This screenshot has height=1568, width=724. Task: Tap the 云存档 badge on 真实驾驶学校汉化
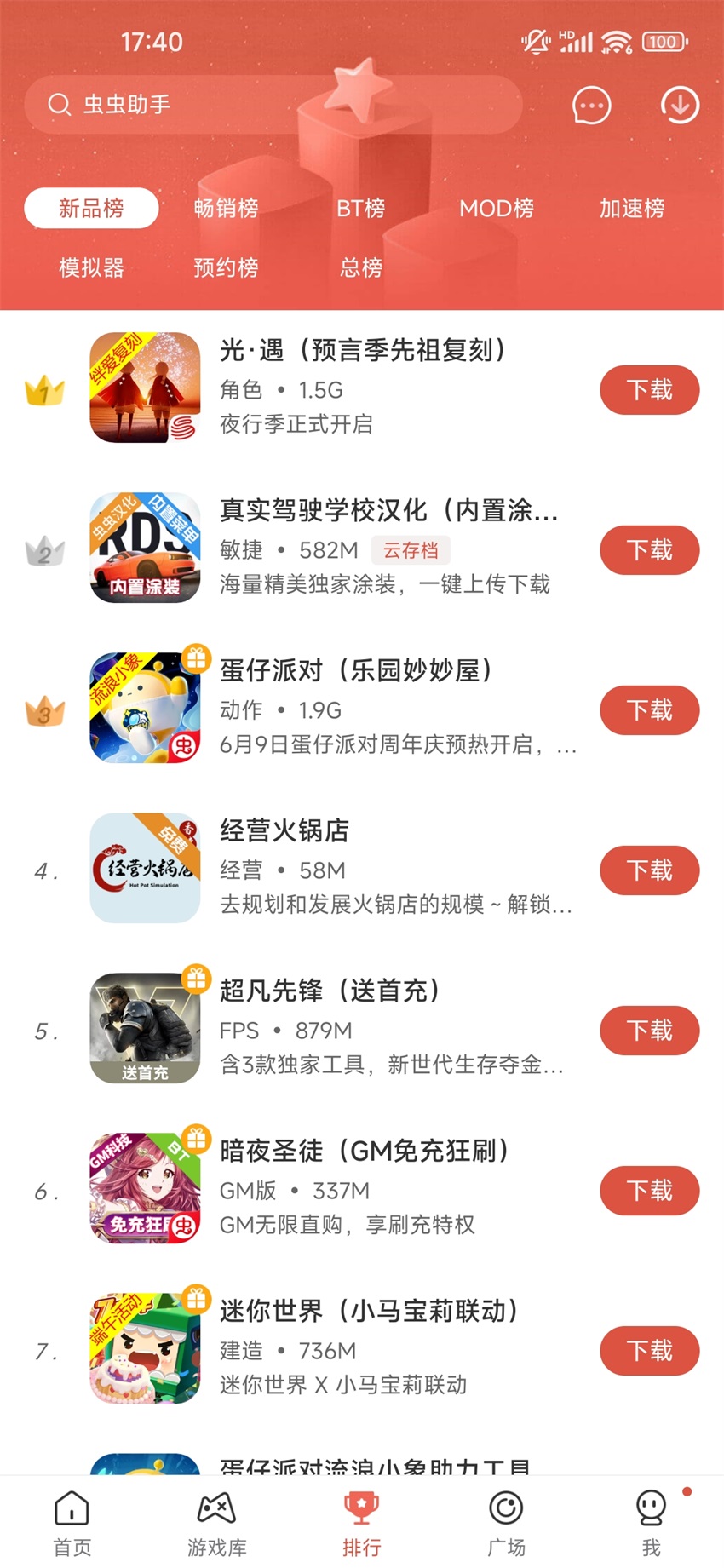[x=411, y=551]
